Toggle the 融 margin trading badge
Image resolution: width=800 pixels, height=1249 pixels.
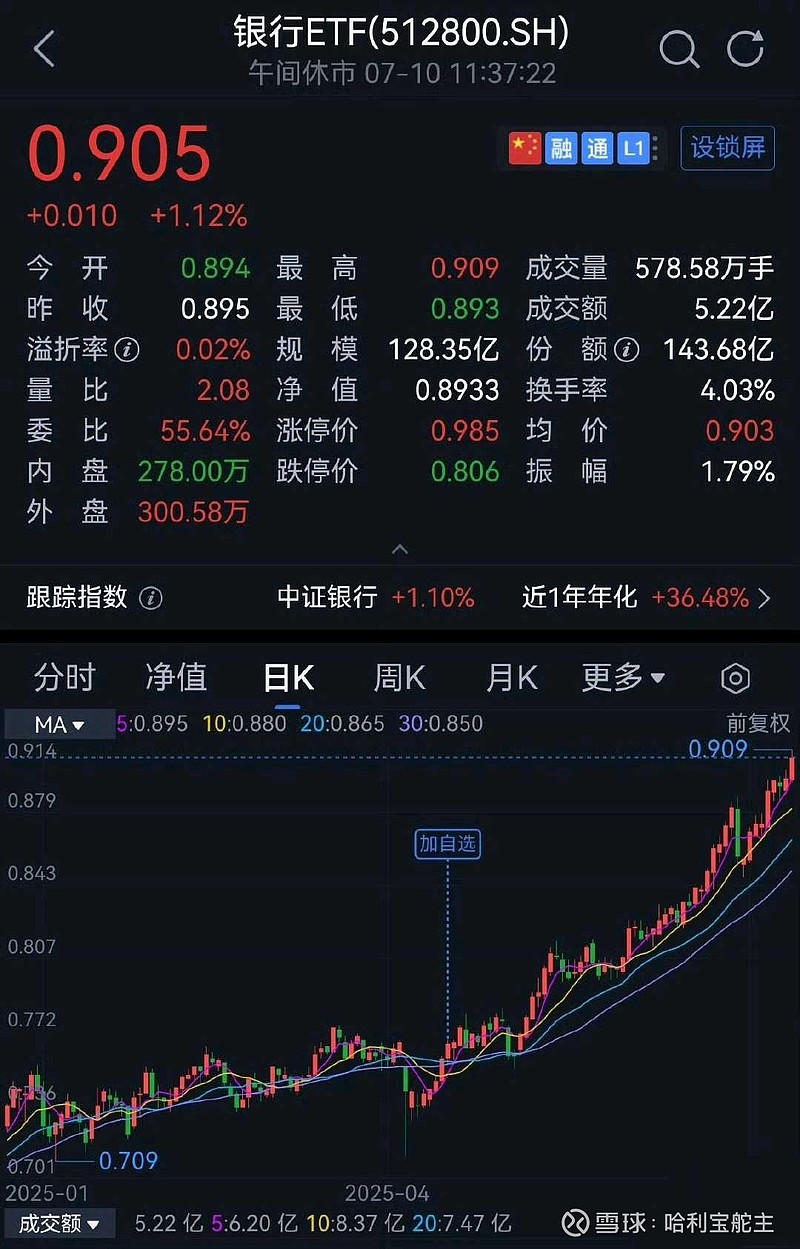[x=561, y=147]
